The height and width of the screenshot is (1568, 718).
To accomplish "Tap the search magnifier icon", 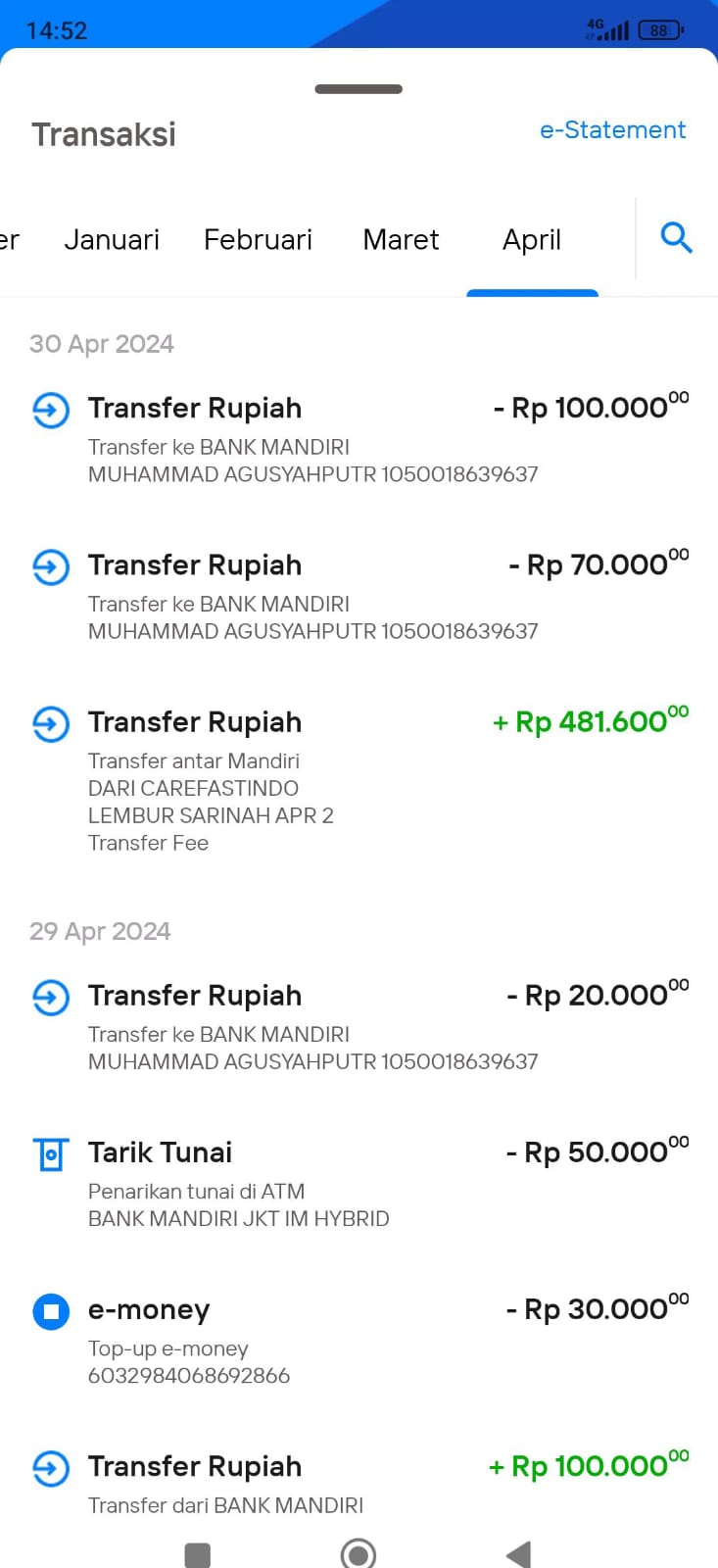I will [x=676, y=238].
